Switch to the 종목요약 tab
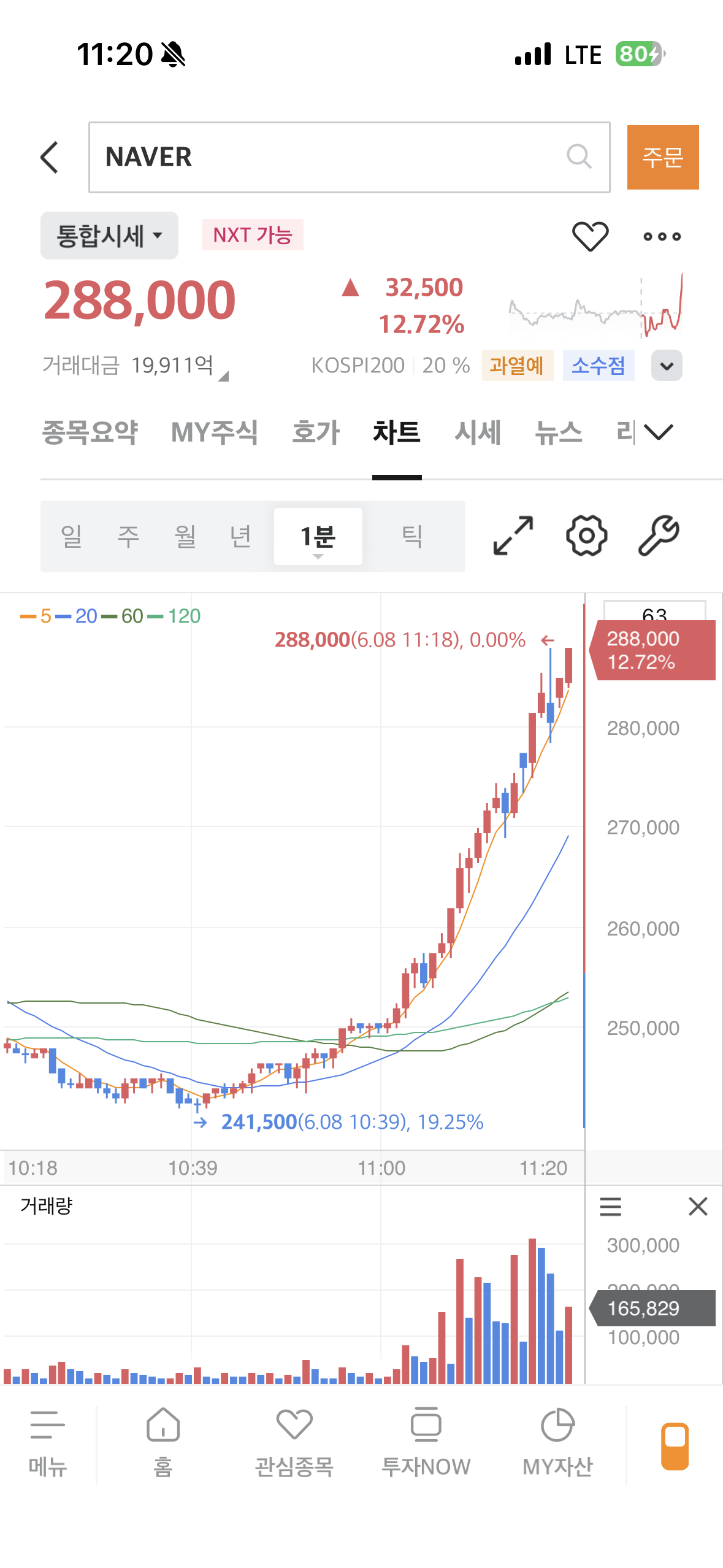This screenshot has height=1568, width=723. (90, 432)
